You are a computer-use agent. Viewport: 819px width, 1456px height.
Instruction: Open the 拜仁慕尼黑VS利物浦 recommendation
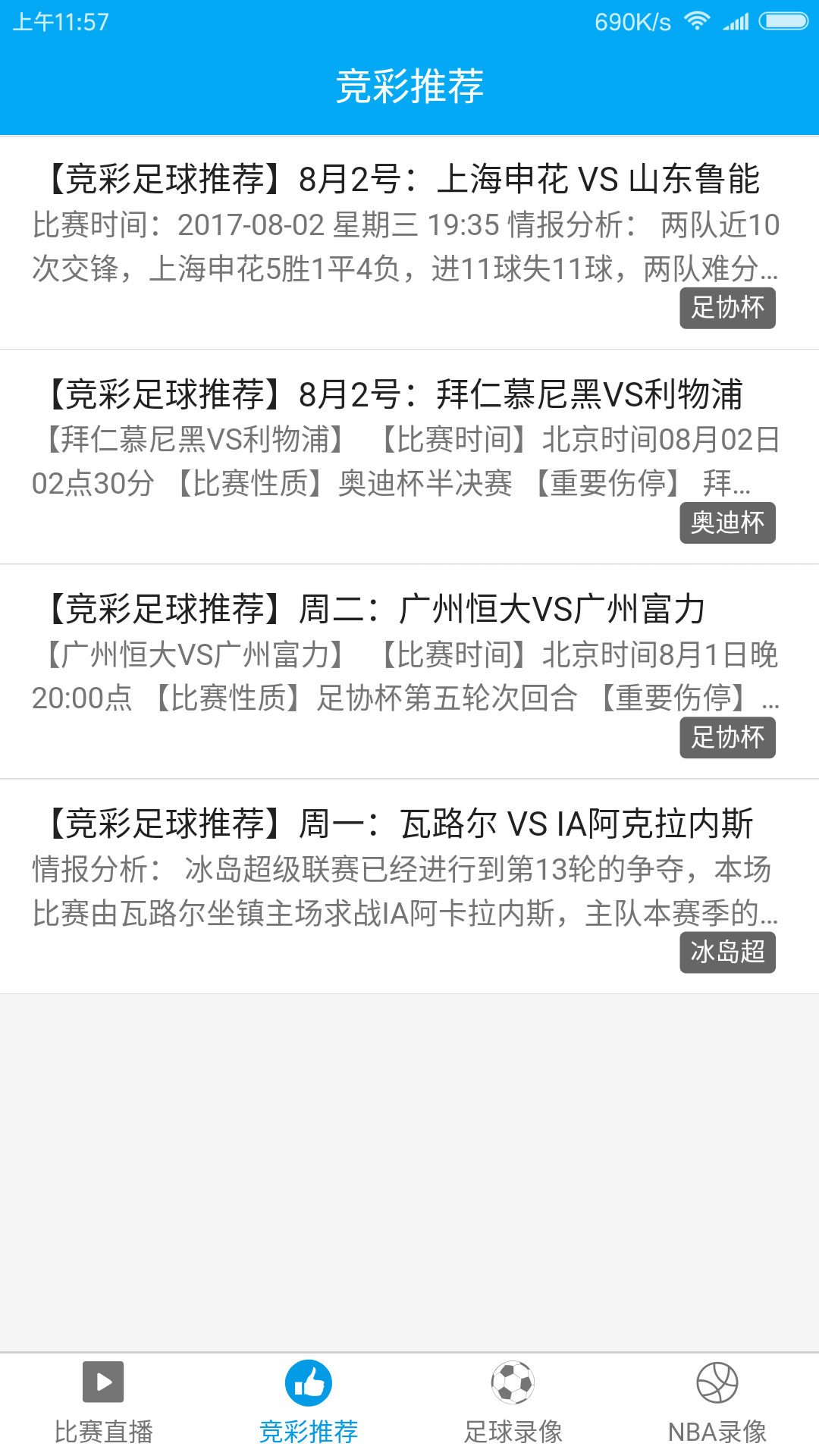[x=409, y=457]
